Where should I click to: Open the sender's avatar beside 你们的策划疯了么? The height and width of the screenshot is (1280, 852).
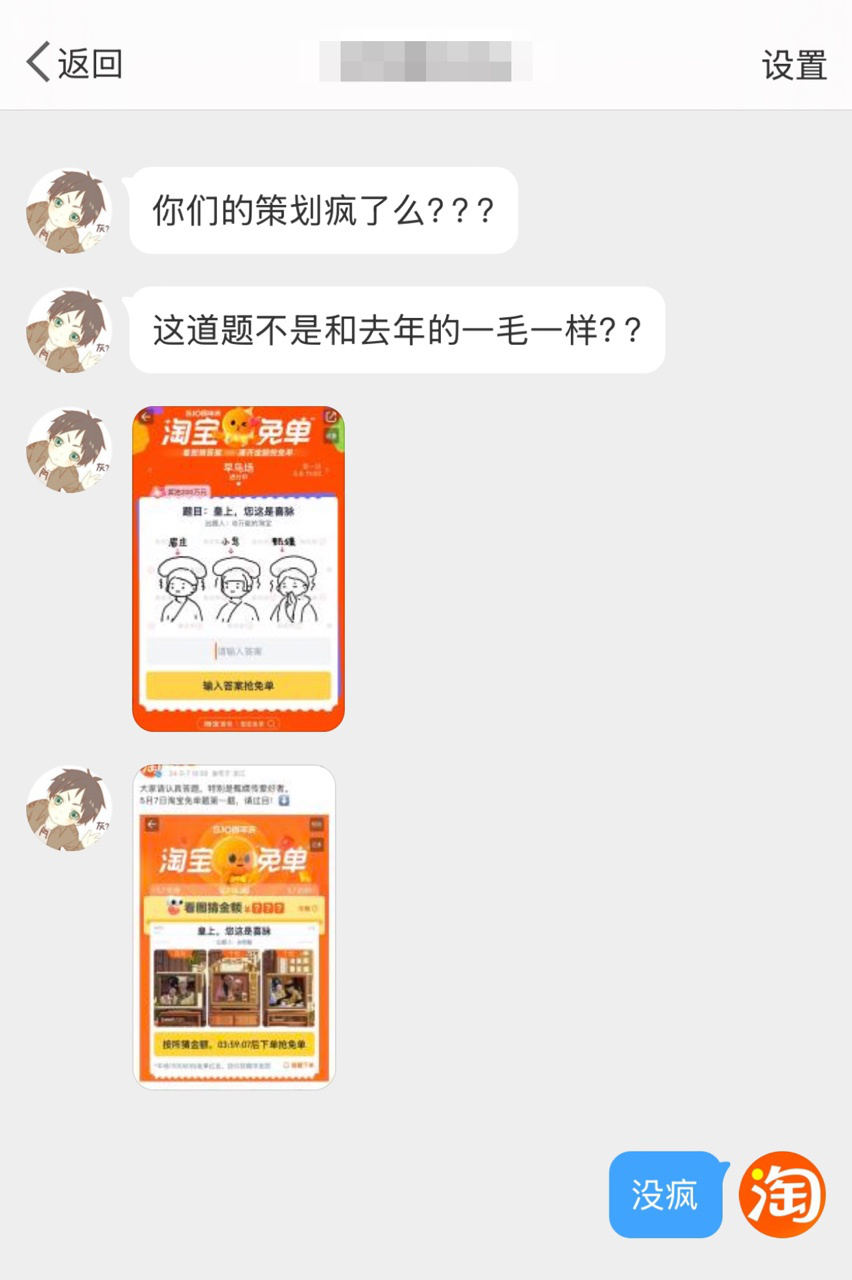68,211
